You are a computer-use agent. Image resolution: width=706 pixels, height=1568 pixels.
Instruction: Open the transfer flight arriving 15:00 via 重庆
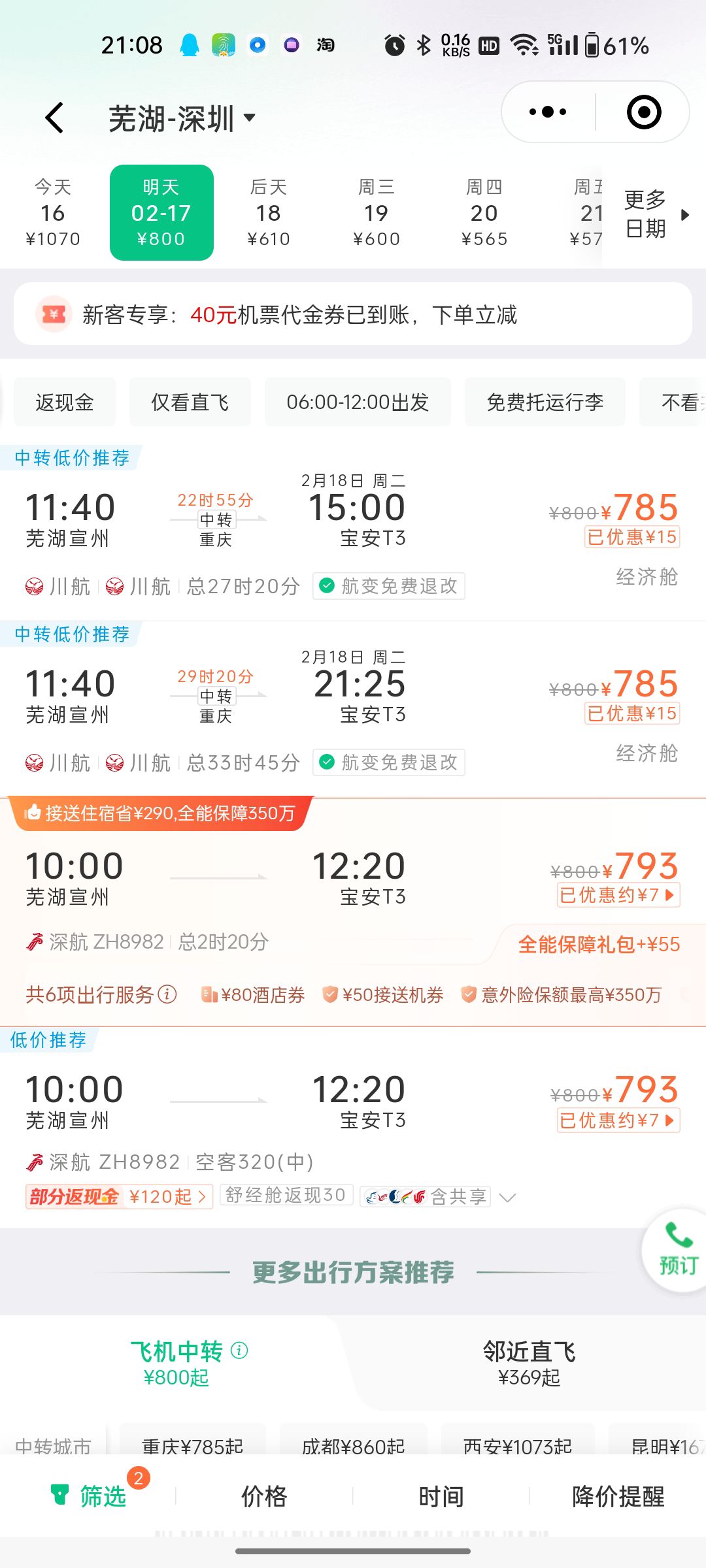tap(353, 532)
